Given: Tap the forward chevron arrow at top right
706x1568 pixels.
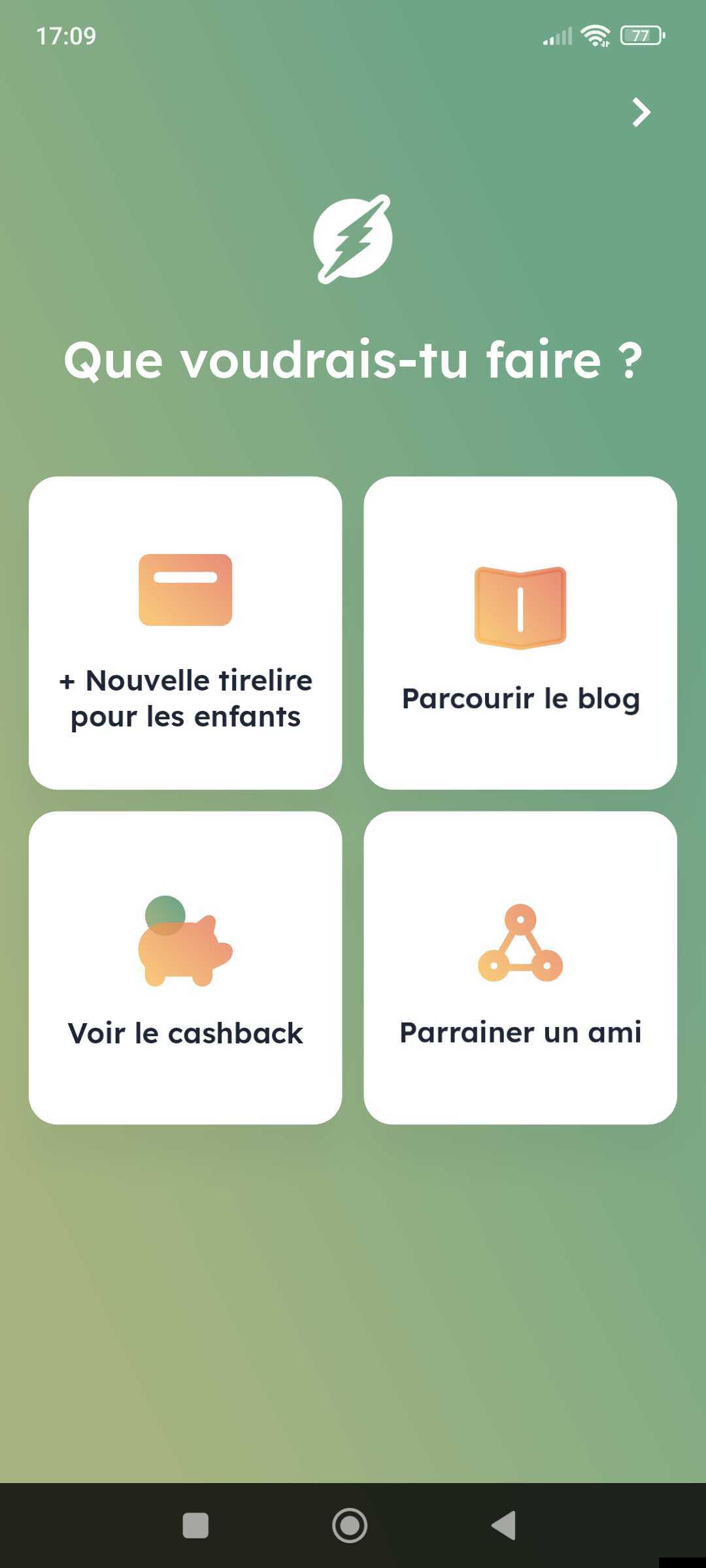Looking at the screenshot, I should (641, 112).
